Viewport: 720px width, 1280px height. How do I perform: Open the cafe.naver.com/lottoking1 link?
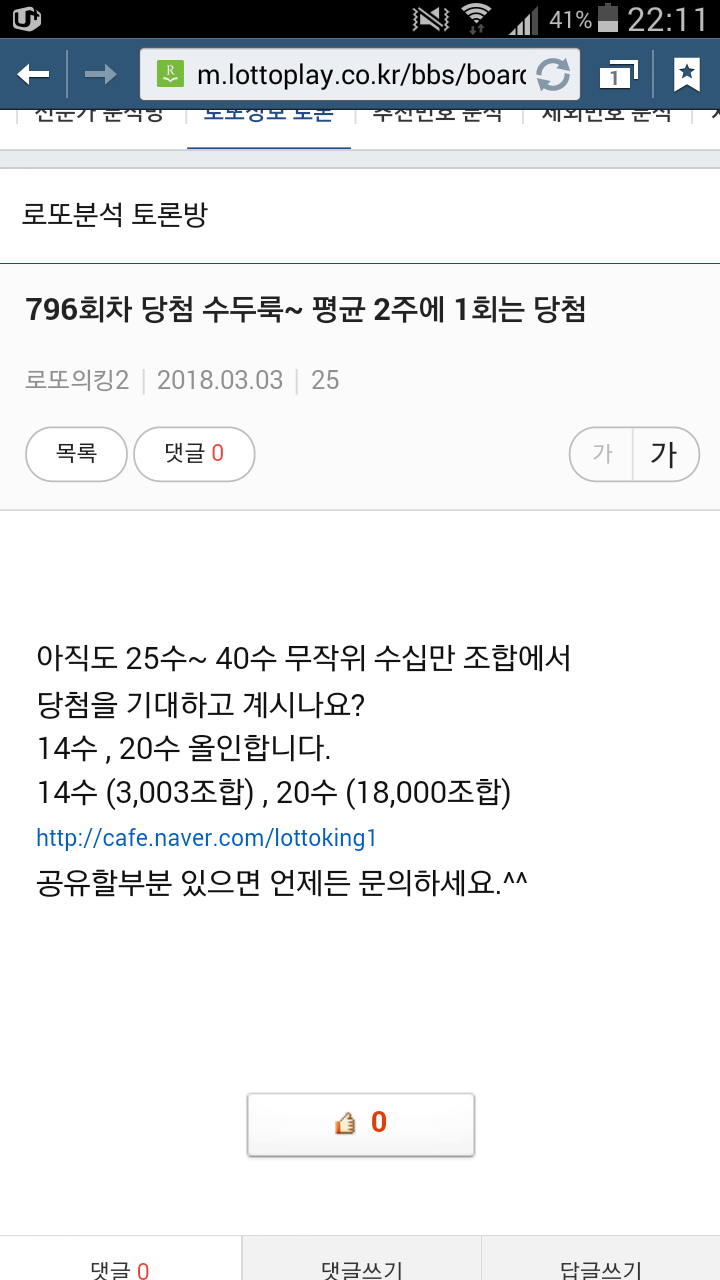pyautogui.click(x=206, y=838)
